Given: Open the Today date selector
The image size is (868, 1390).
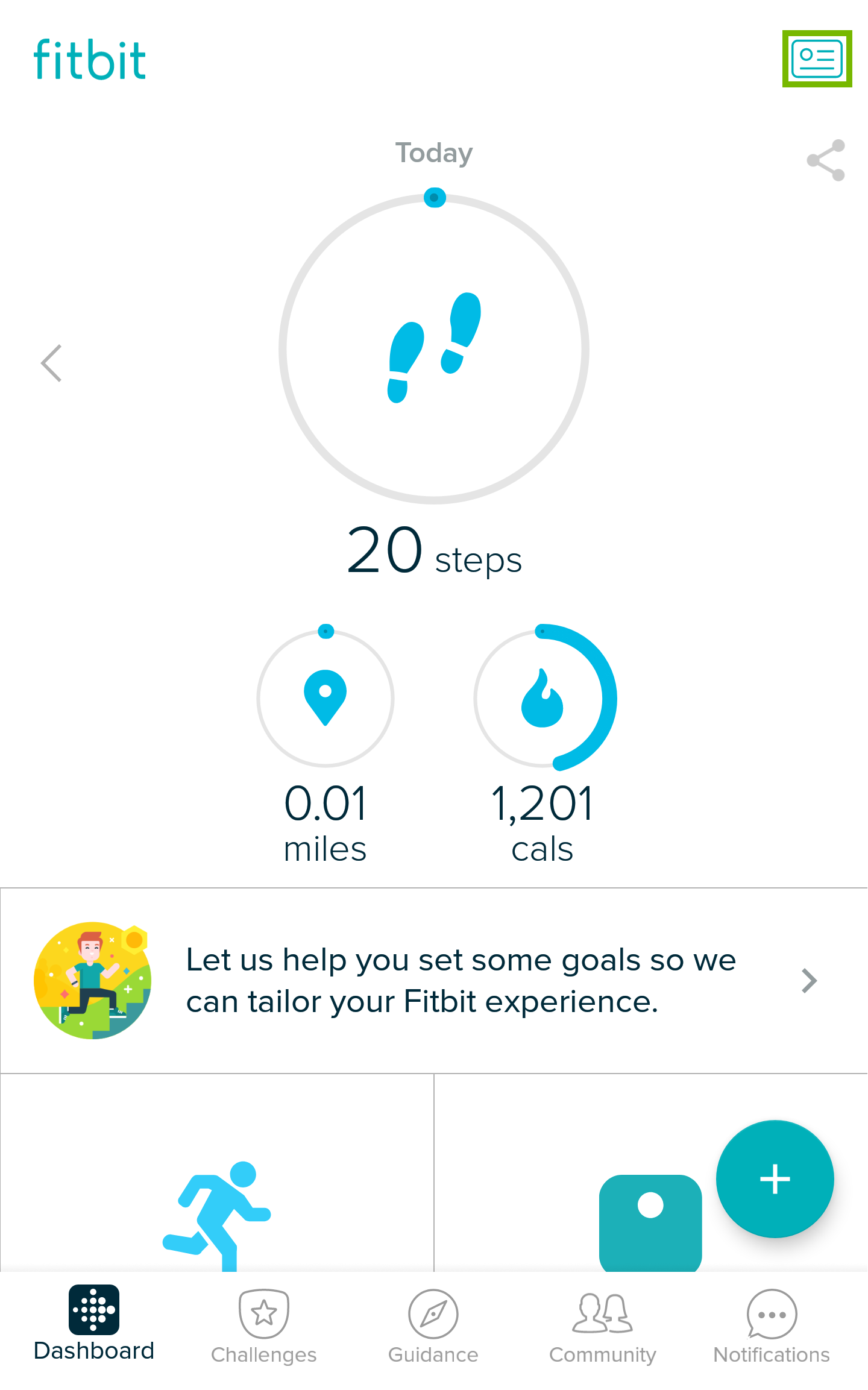Looking at the screenshot, I should (433, 153).
